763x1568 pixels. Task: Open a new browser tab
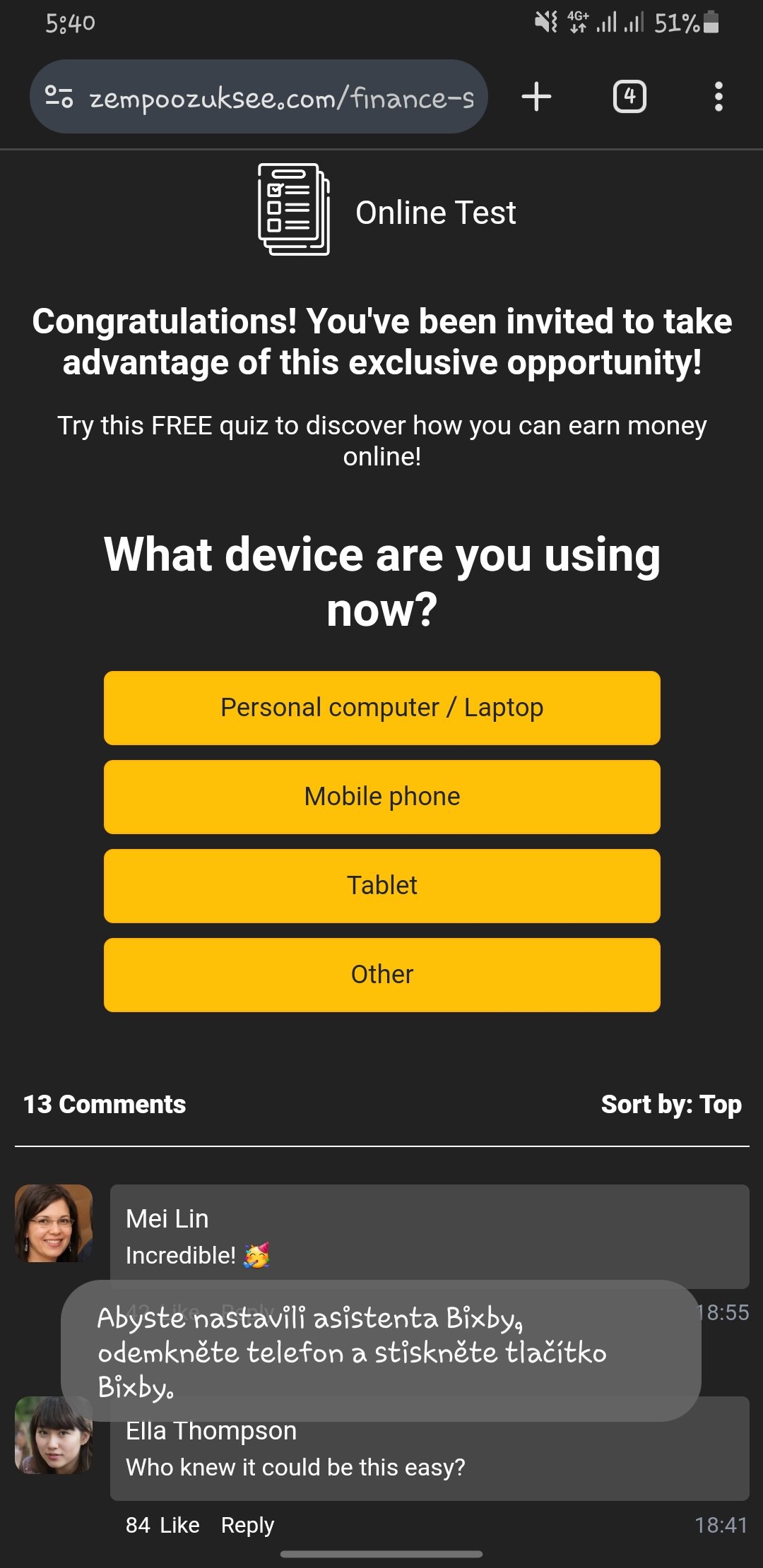pyautogui.click(x=536, y=97)
